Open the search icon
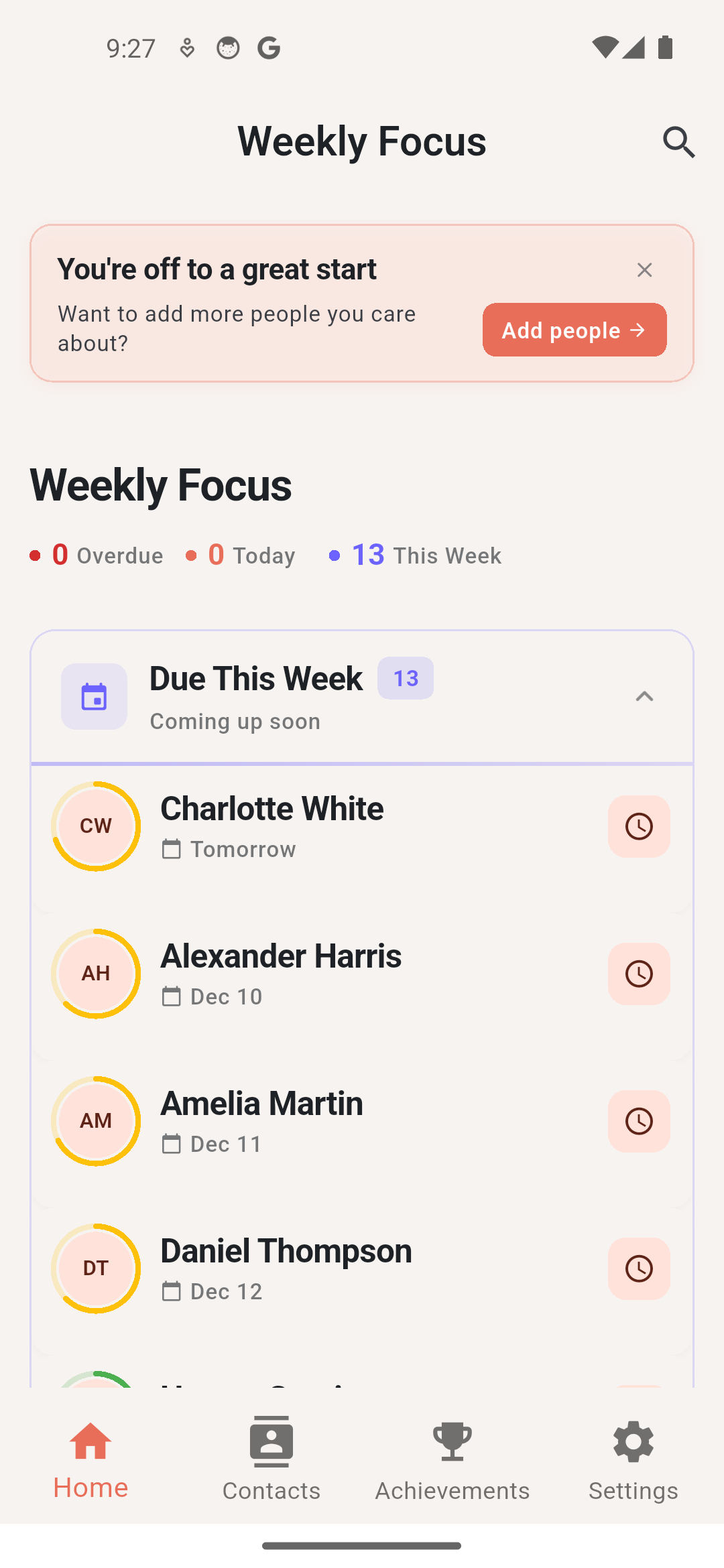The image size is (724, 1568). [679, 142]
